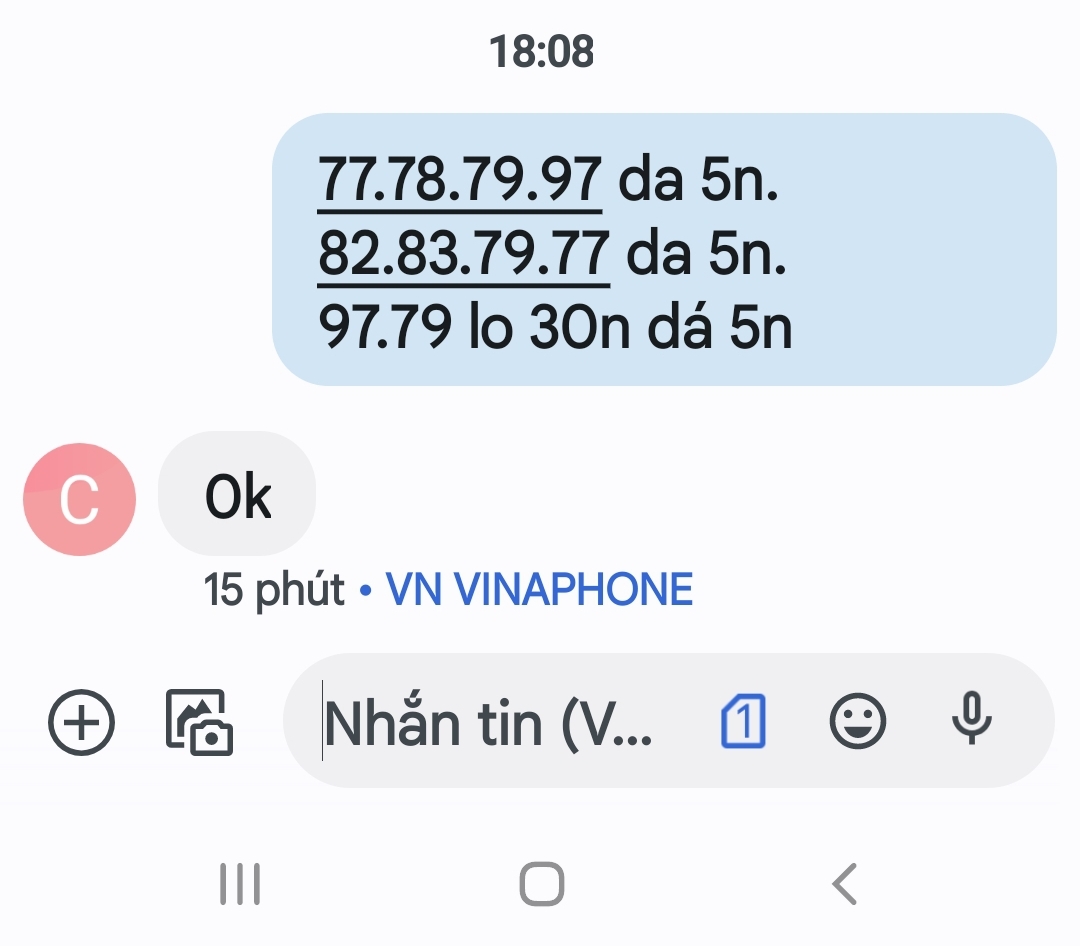Open the emoji picker
1080x946 pixels.
pyautogui.click(x=858, y=720)
